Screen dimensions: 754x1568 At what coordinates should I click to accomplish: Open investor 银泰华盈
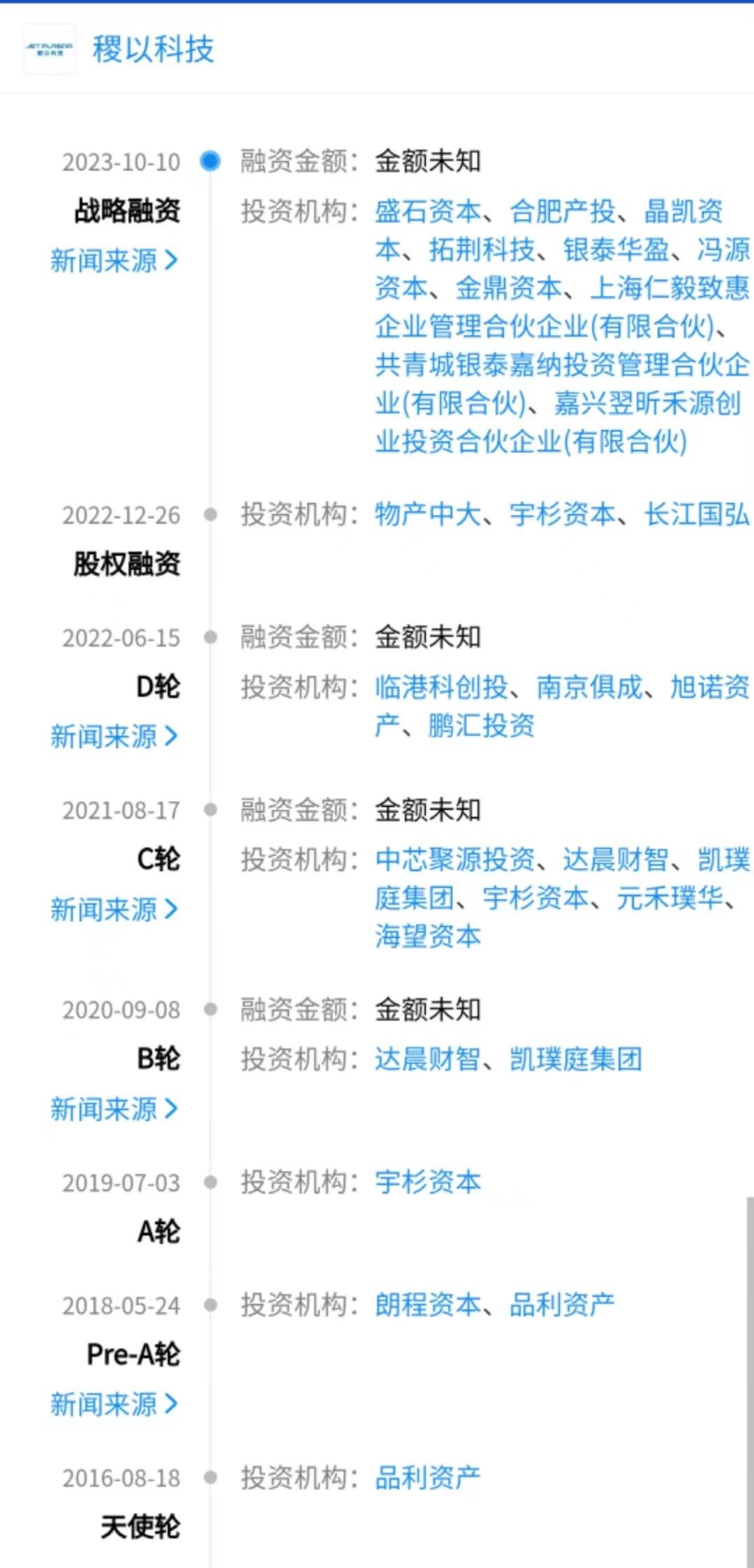616,249
